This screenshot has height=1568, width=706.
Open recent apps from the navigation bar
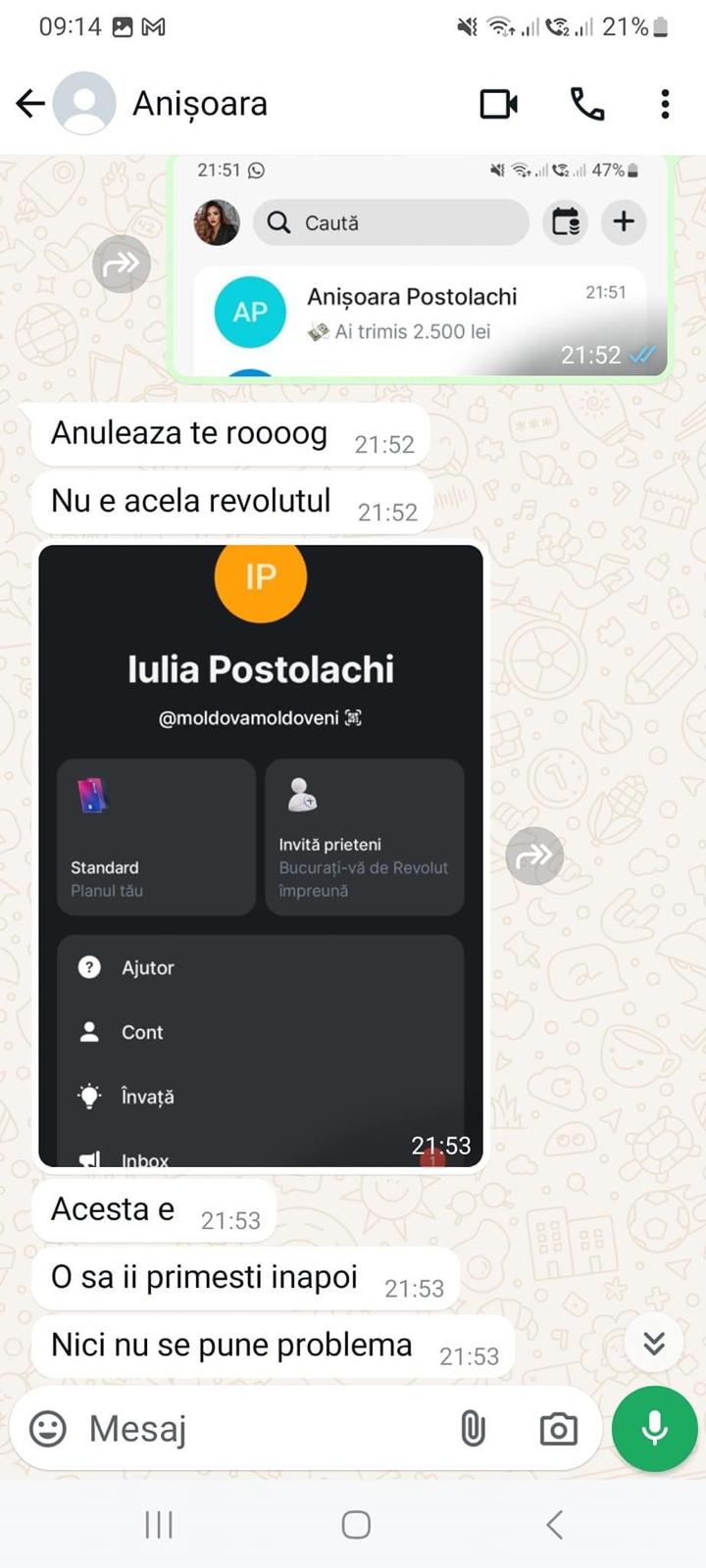159,1524
